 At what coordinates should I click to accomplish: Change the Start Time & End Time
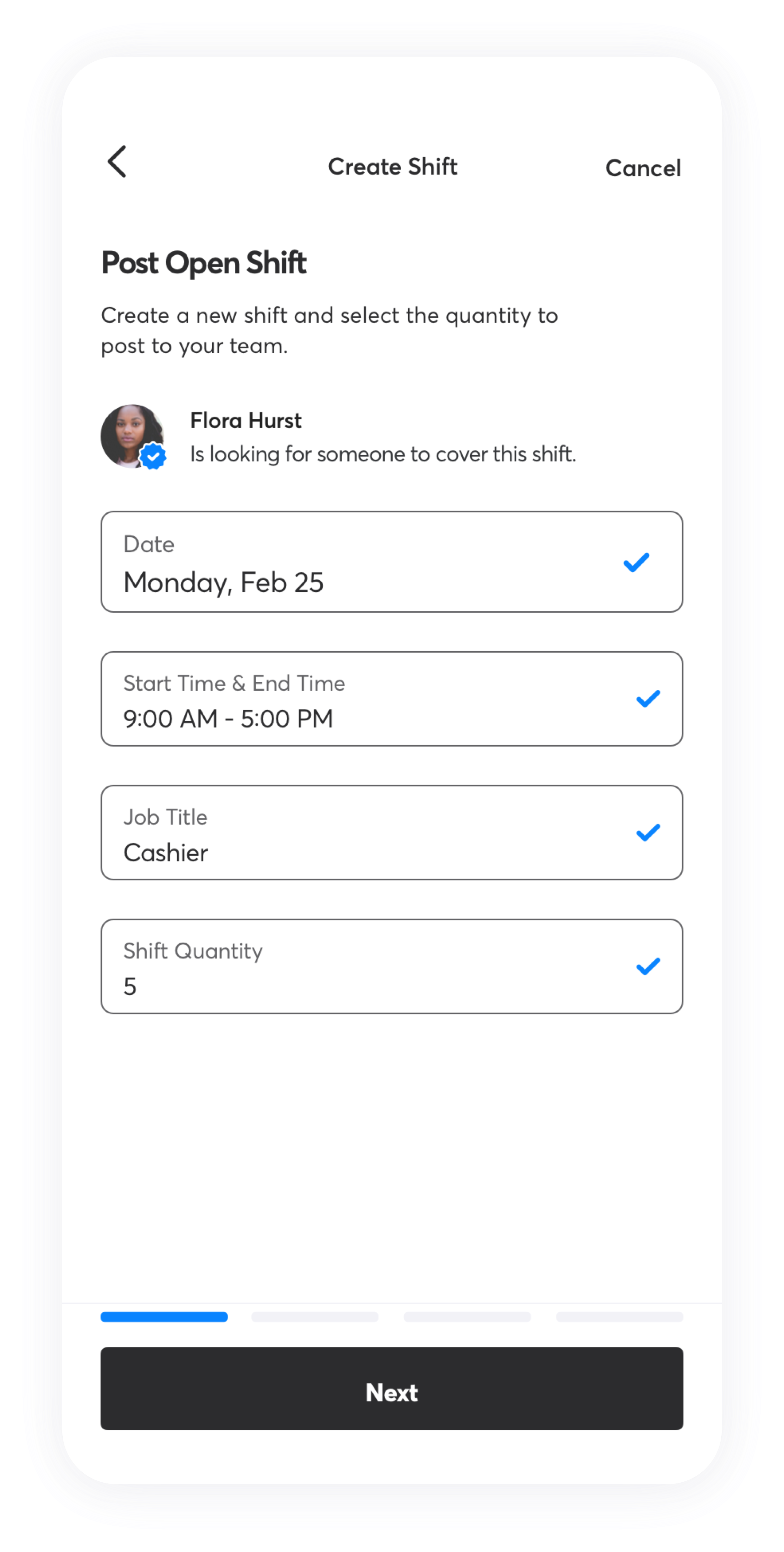pyautogui.click(x=391, y=699)
